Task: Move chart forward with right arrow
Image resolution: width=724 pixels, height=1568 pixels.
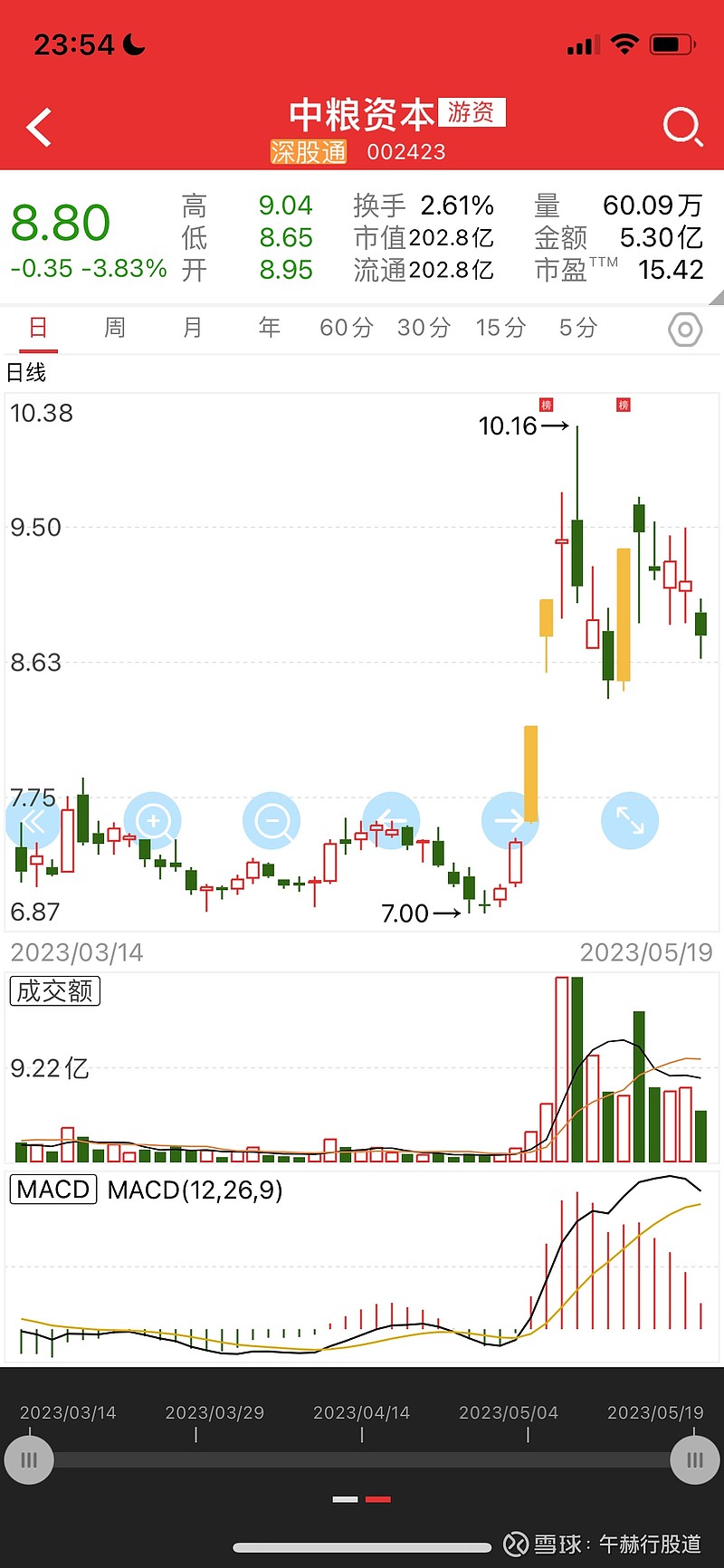Action: click(510, 821)
